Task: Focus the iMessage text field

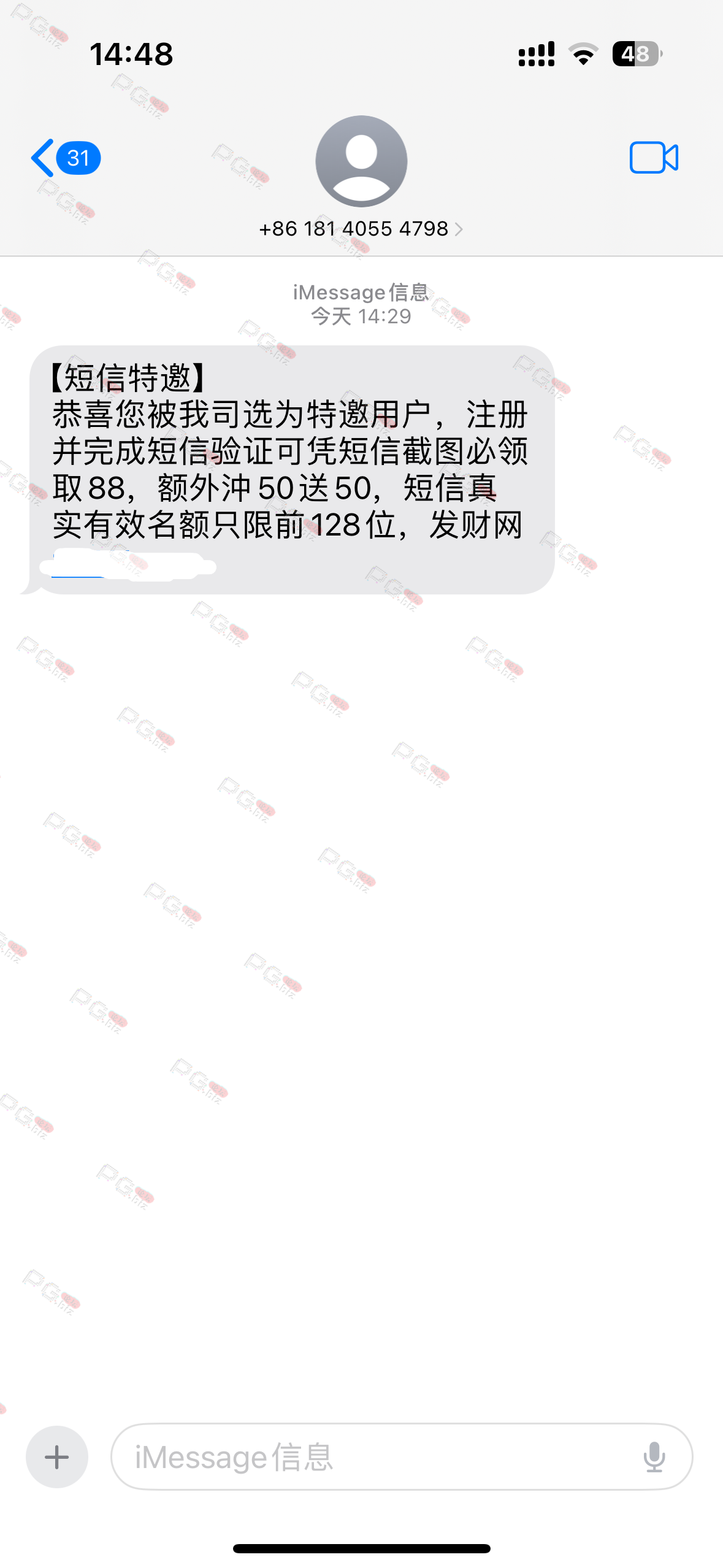Action: (380, 1457)
